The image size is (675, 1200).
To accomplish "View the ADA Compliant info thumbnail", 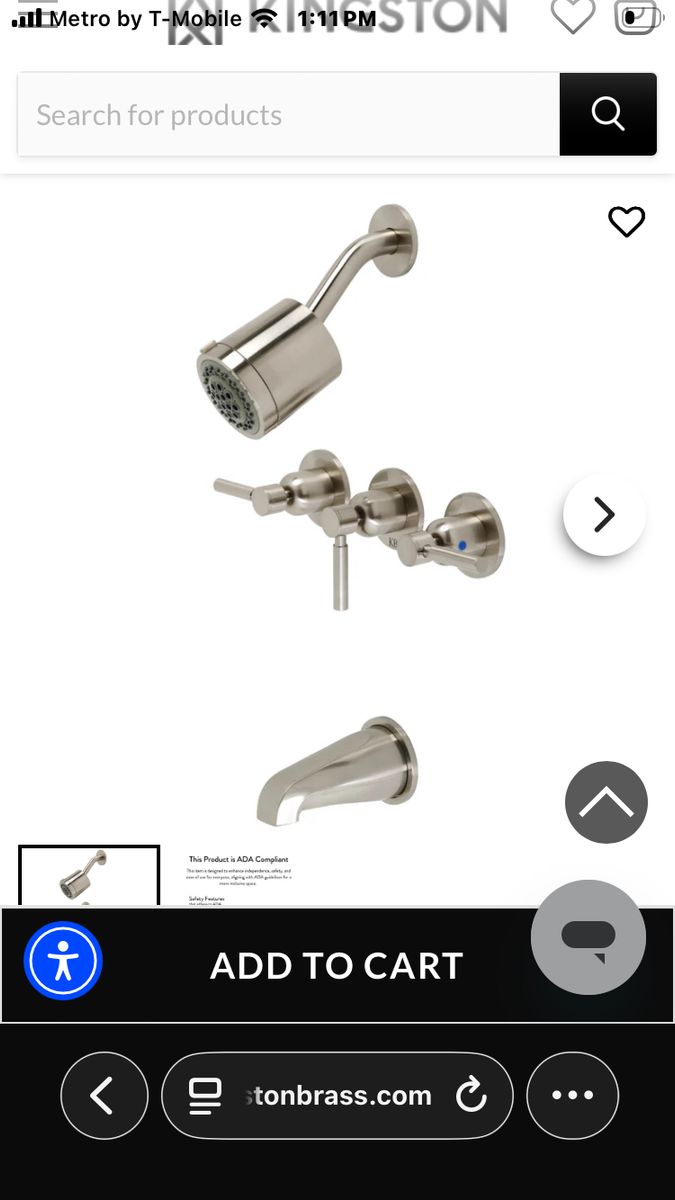I will 239,877.
